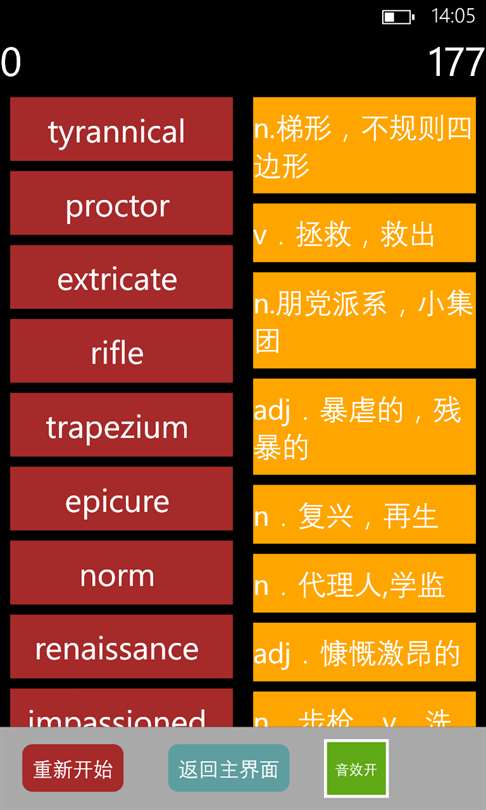Select the word tyrannical

[121, 129]
